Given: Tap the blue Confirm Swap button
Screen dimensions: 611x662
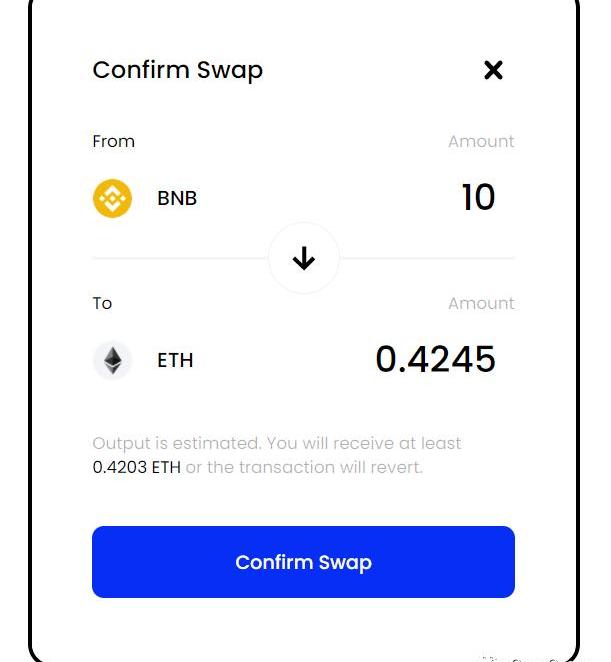Looking at the screenshot, I should [303, 562].
